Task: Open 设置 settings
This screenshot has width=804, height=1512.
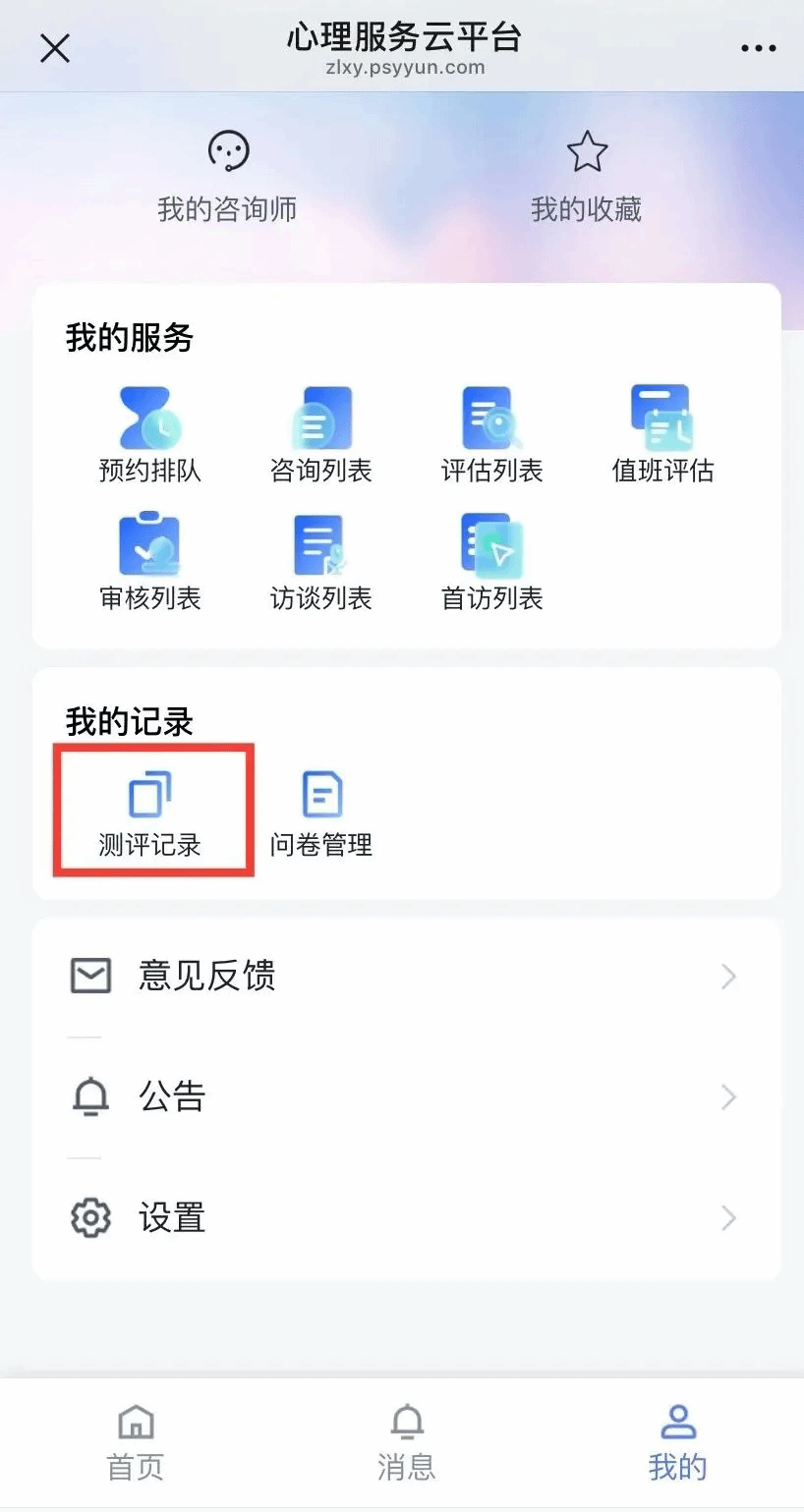Action: pos(405,1218)
